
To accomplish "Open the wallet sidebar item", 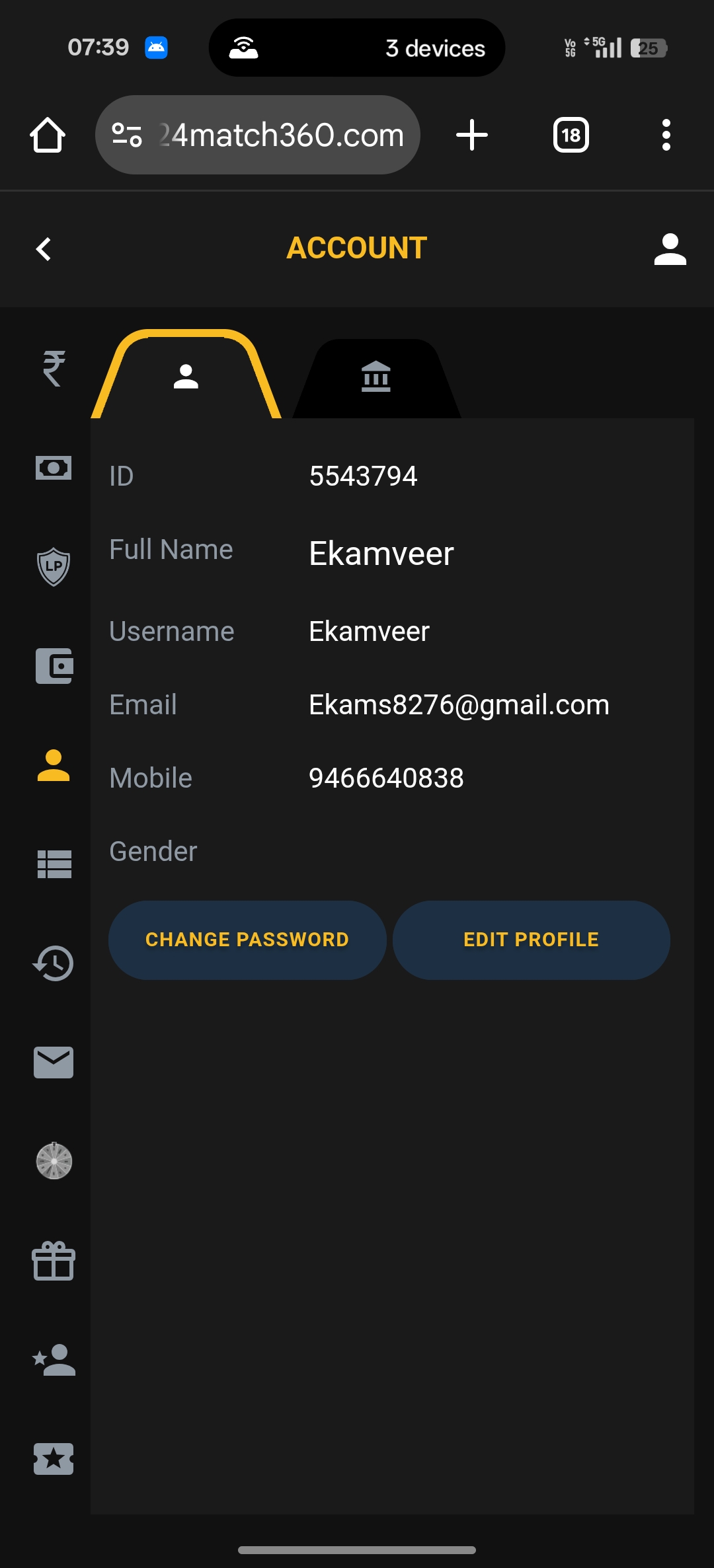I will [x=54, y=666].
